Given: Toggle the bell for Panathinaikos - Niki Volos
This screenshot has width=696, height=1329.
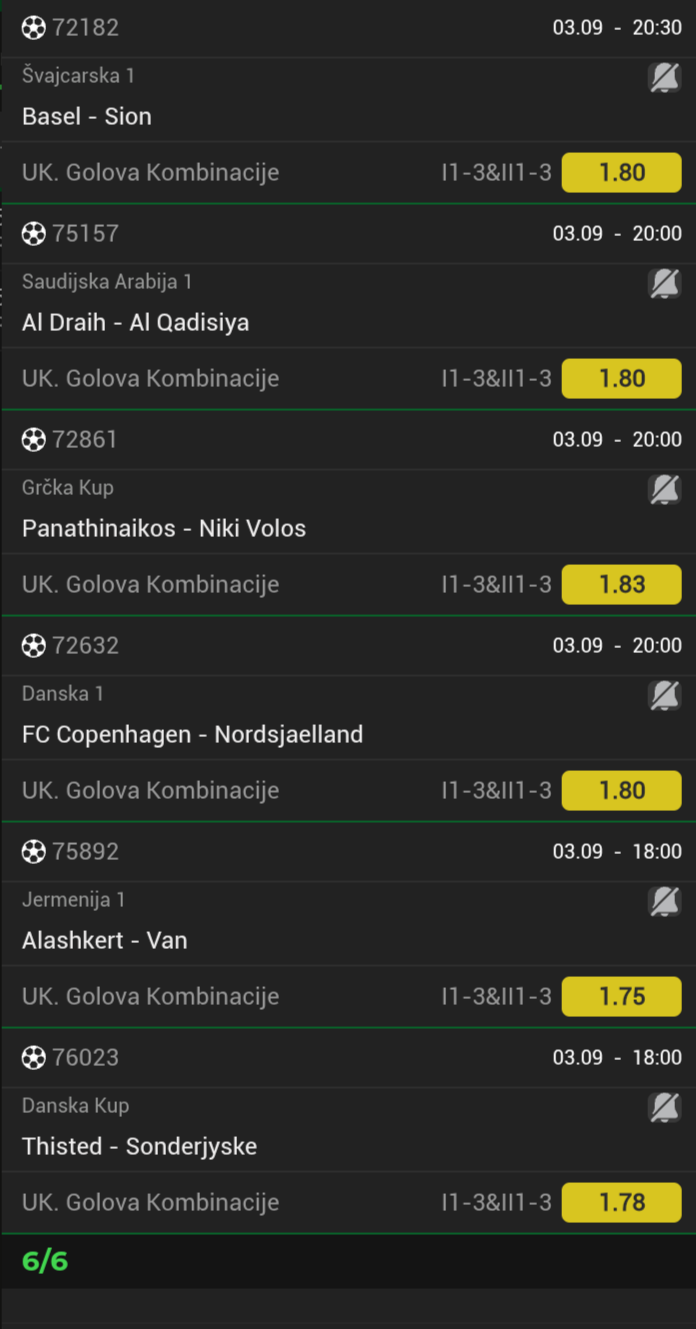Looking at the screenshot, I should 664,489.
